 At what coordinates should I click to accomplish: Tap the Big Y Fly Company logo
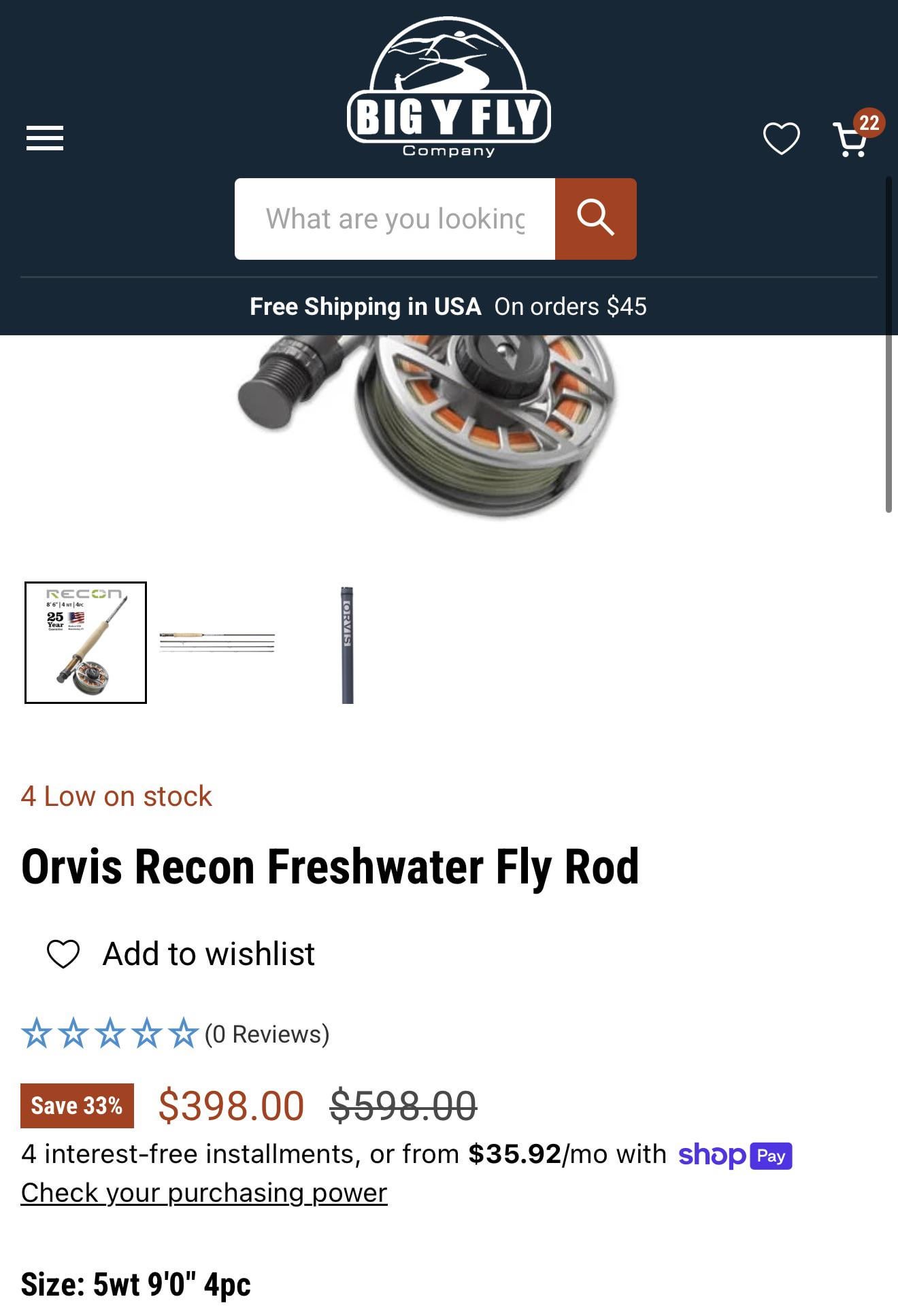tap(448, 88)
